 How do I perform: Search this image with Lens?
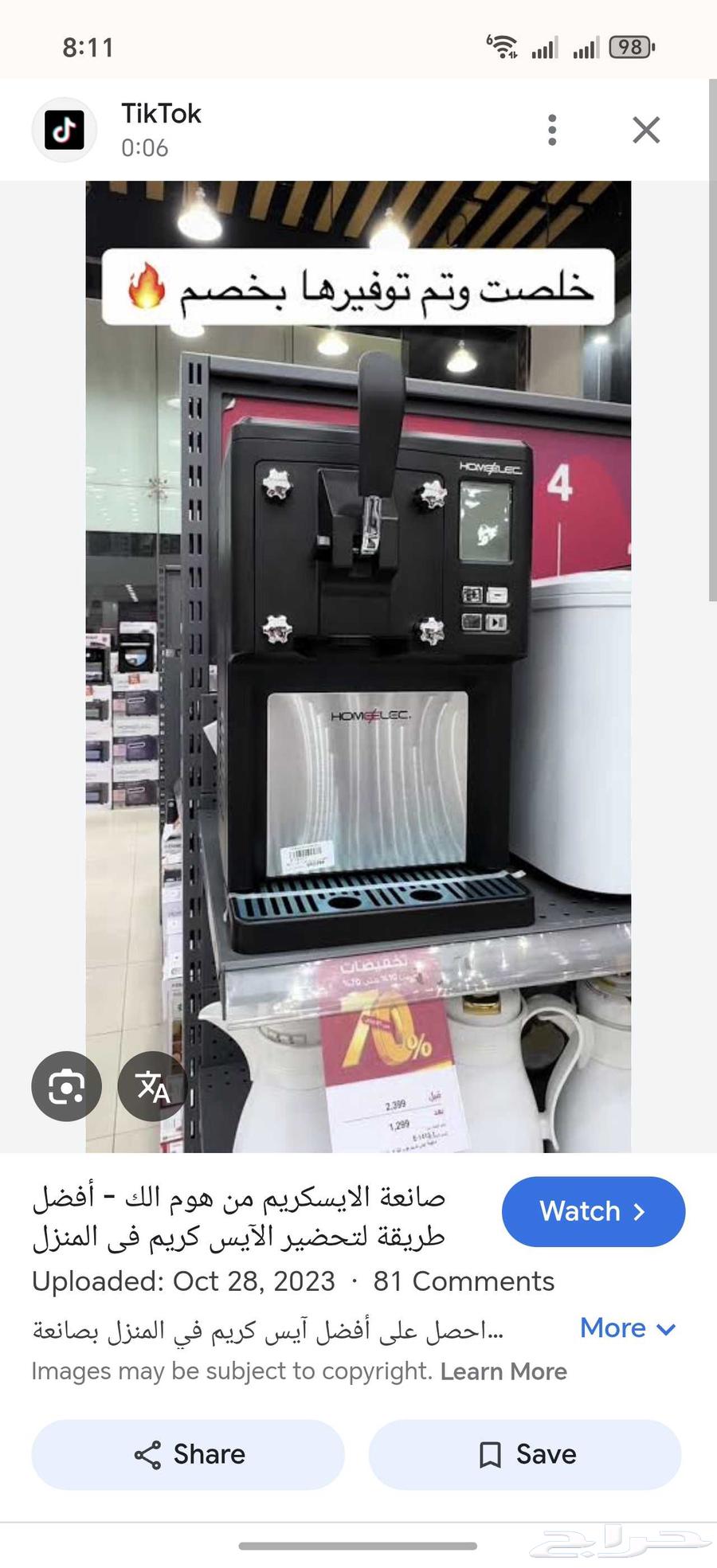click(66, 1086)
